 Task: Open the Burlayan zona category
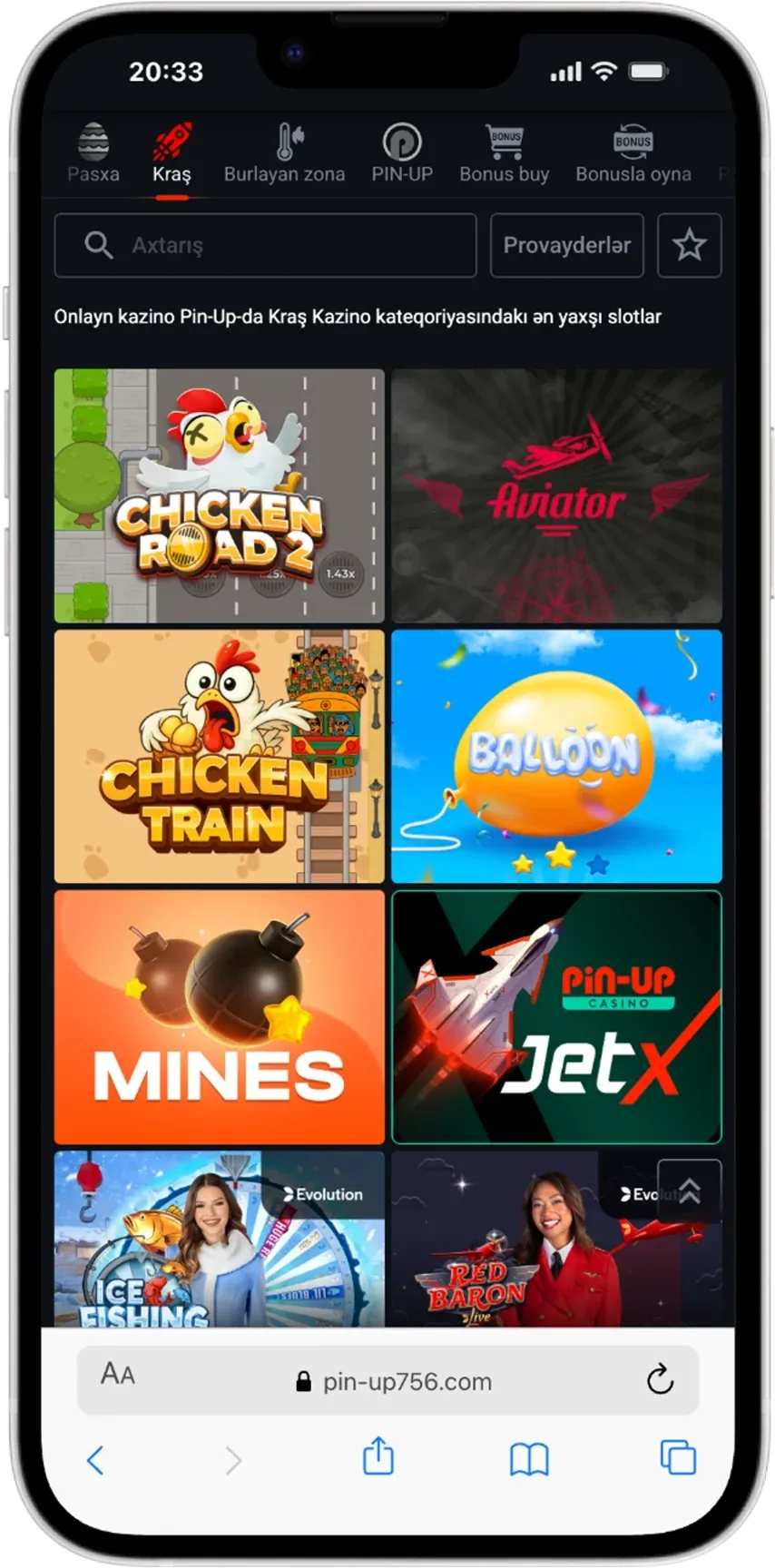point(284,154)
